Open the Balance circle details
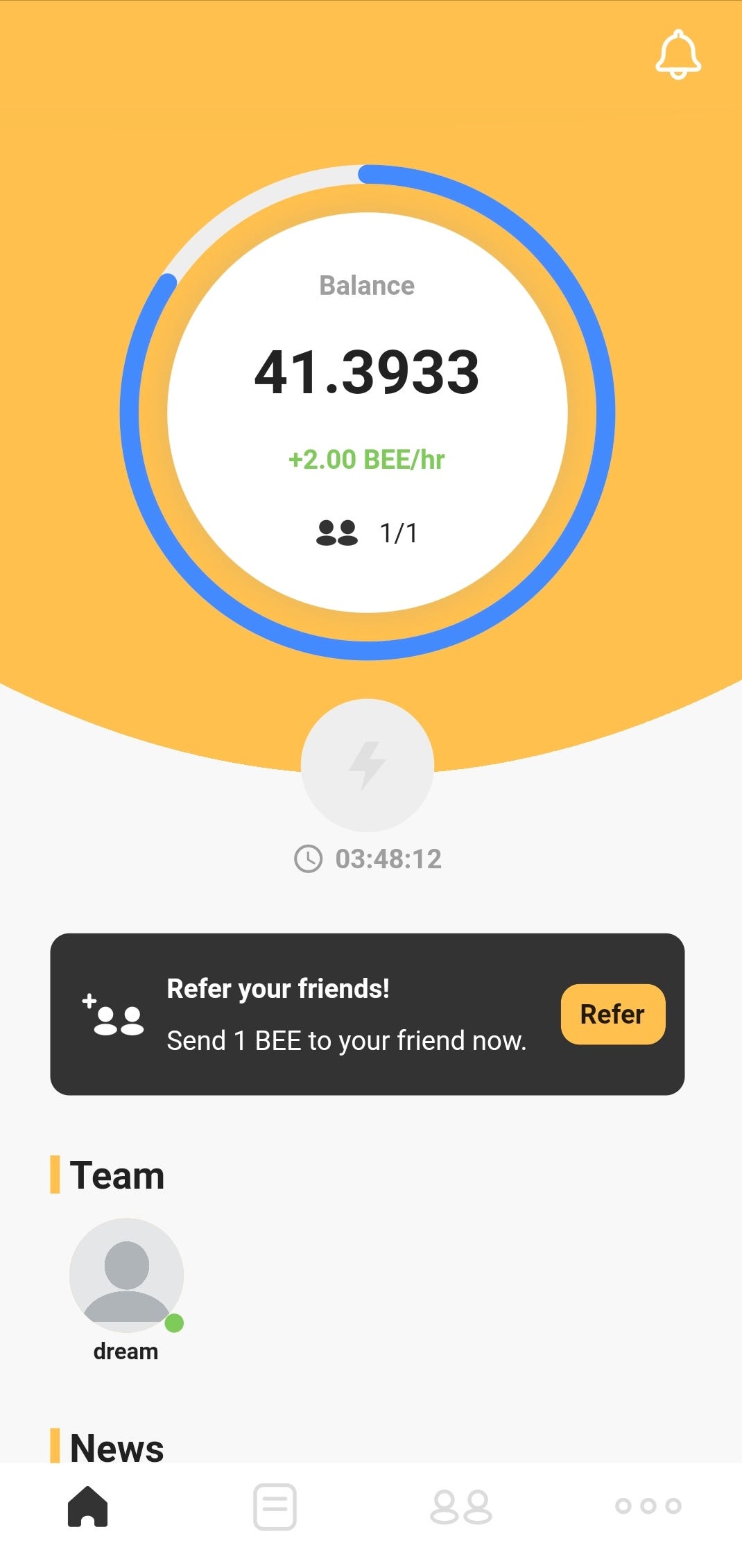The height and width of the screenshot is (1568, 742). pos(368,413)
